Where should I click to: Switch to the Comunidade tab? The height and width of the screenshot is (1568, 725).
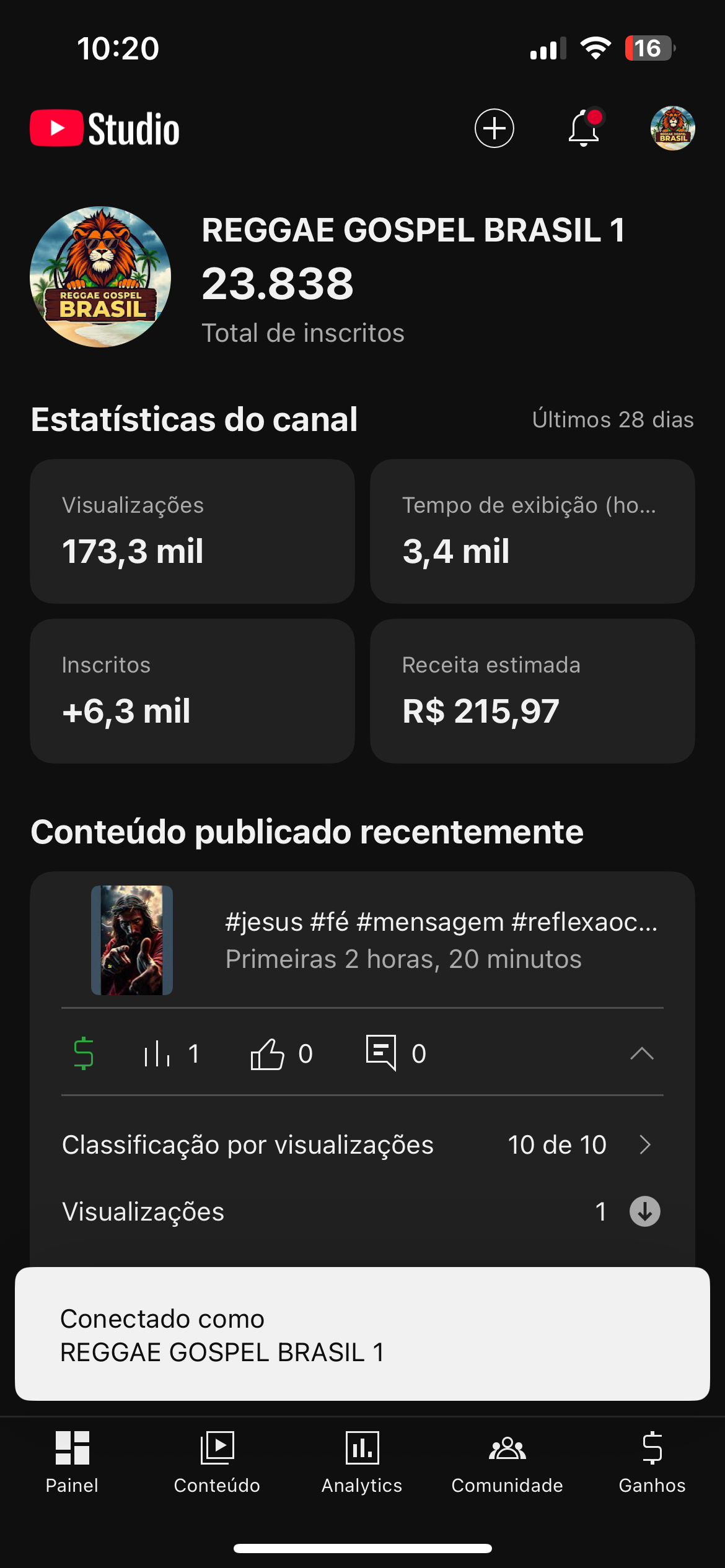(x=507, y=1461)
